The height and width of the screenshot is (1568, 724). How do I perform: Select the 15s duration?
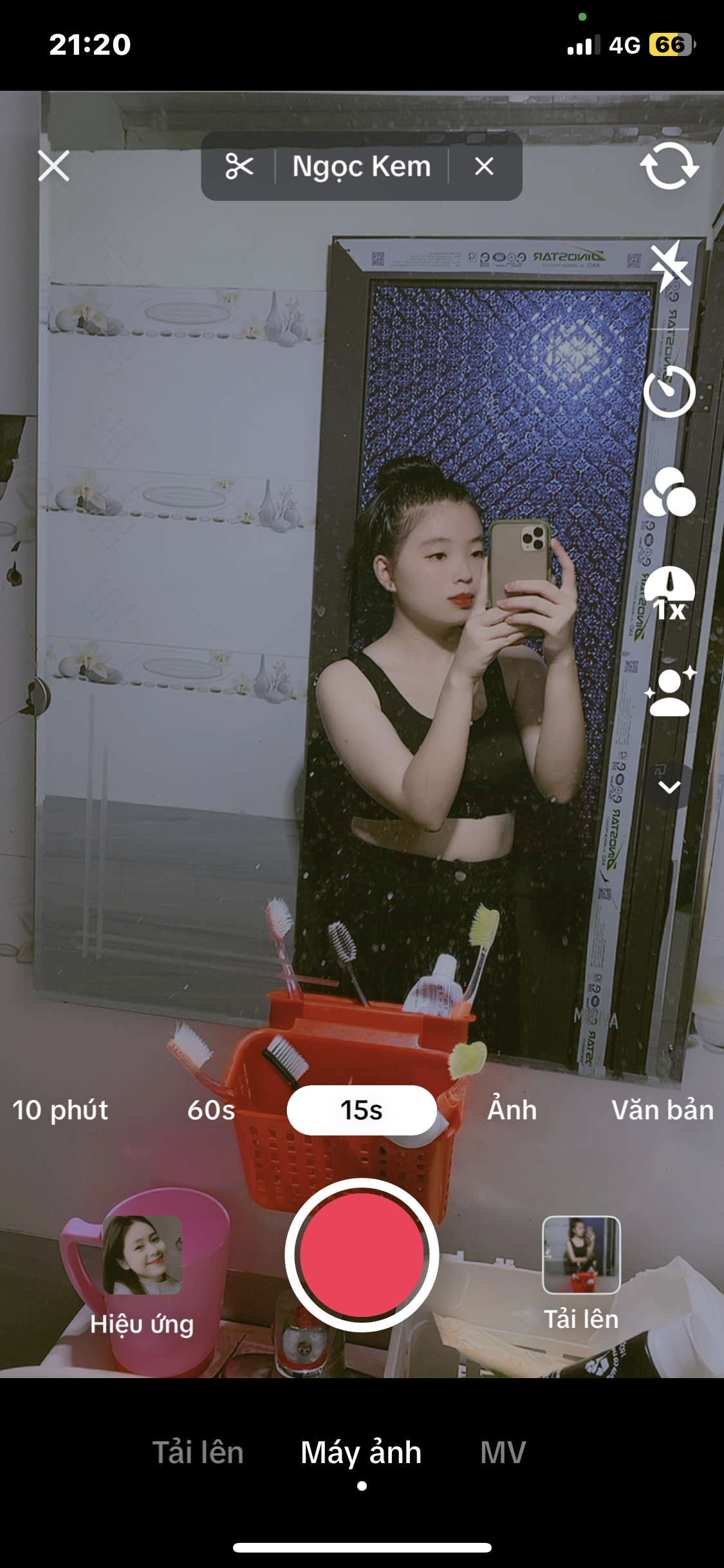coord(362,1110)
